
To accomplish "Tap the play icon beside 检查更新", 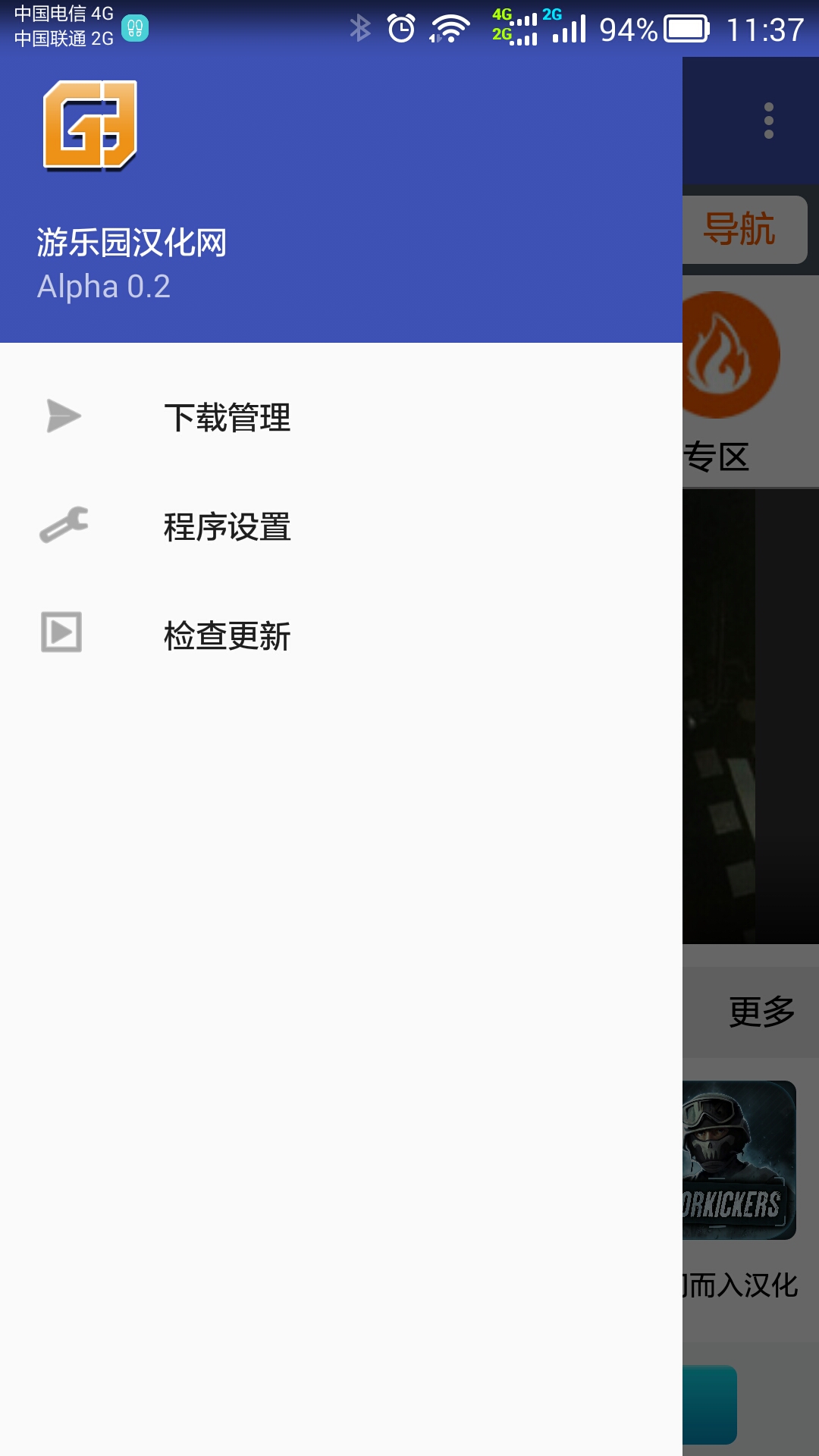I will pyautogui.click(x=61, y=633).
